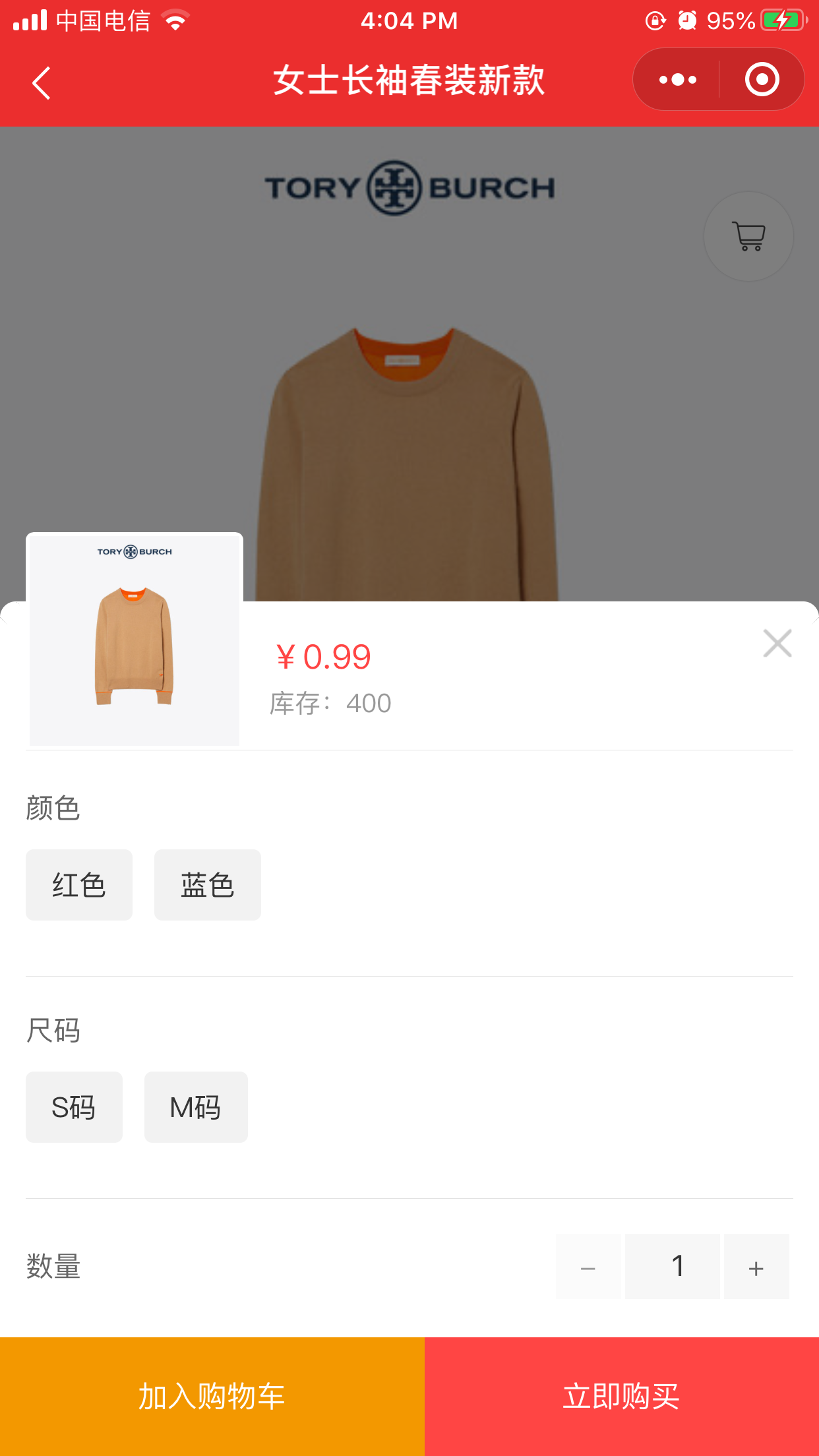Pick size M码
This screenshot has height=1456, width=819.
196,1107
